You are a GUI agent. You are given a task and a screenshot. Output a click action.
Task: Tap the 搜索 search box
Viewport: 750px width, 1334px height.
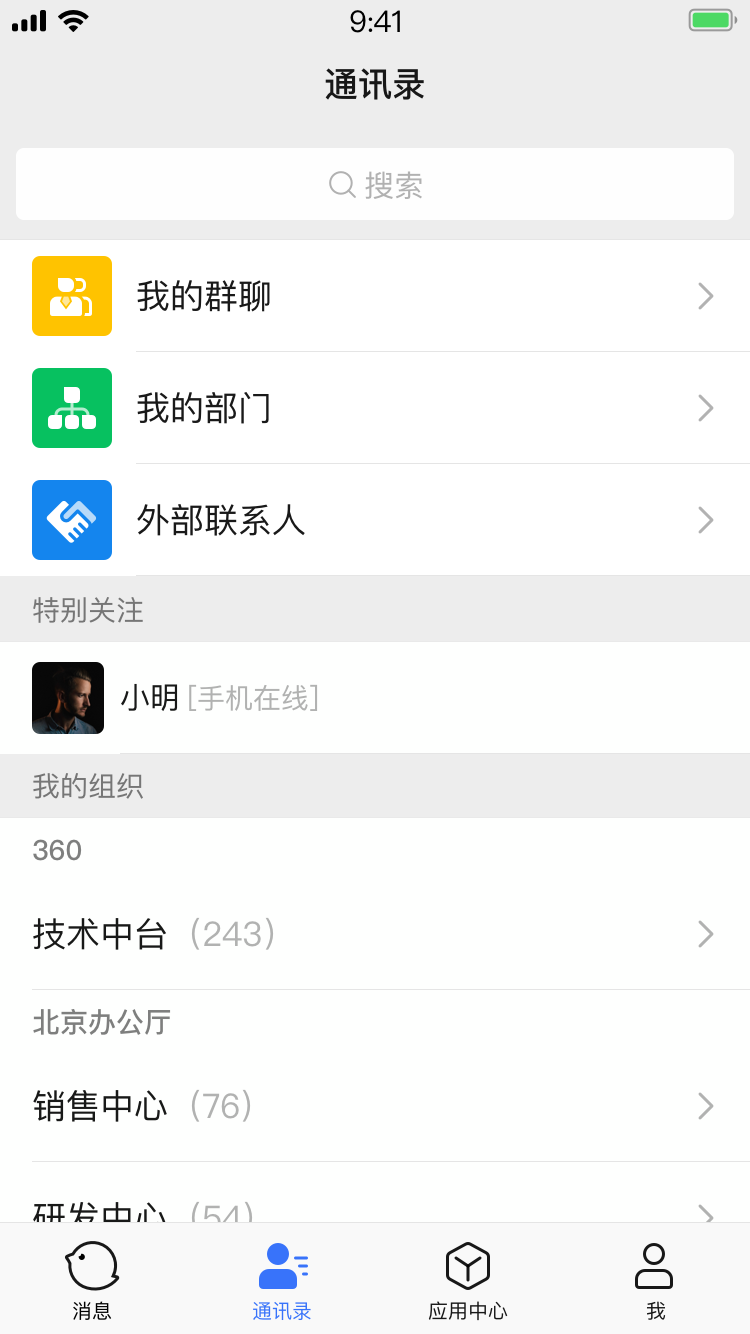pos(375,184)
